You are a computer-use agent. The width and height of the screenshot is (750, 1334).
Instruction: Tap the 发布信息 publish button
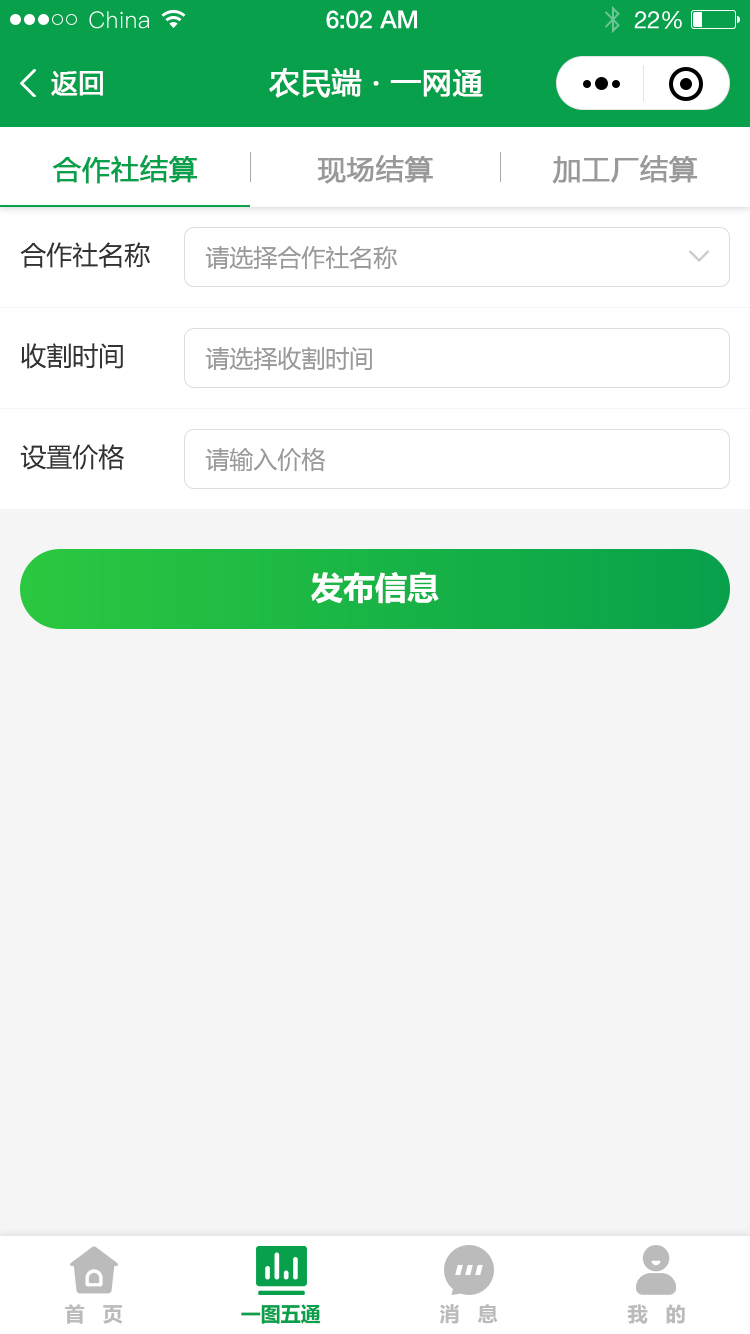point(375,589)
